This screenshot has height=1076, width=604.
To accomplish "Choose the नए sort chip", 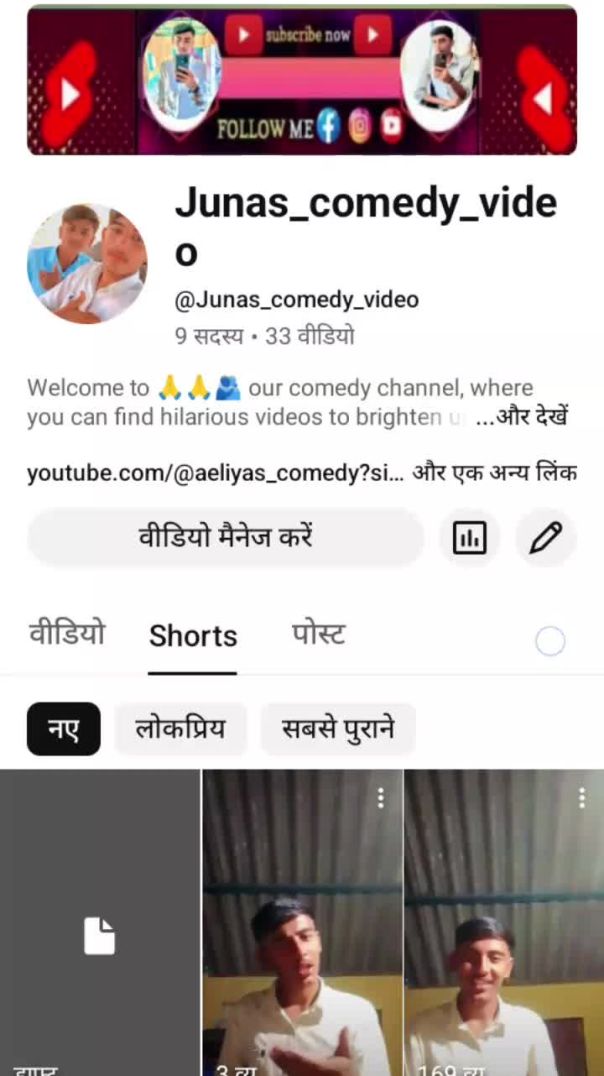I will (x=63, y=729).
